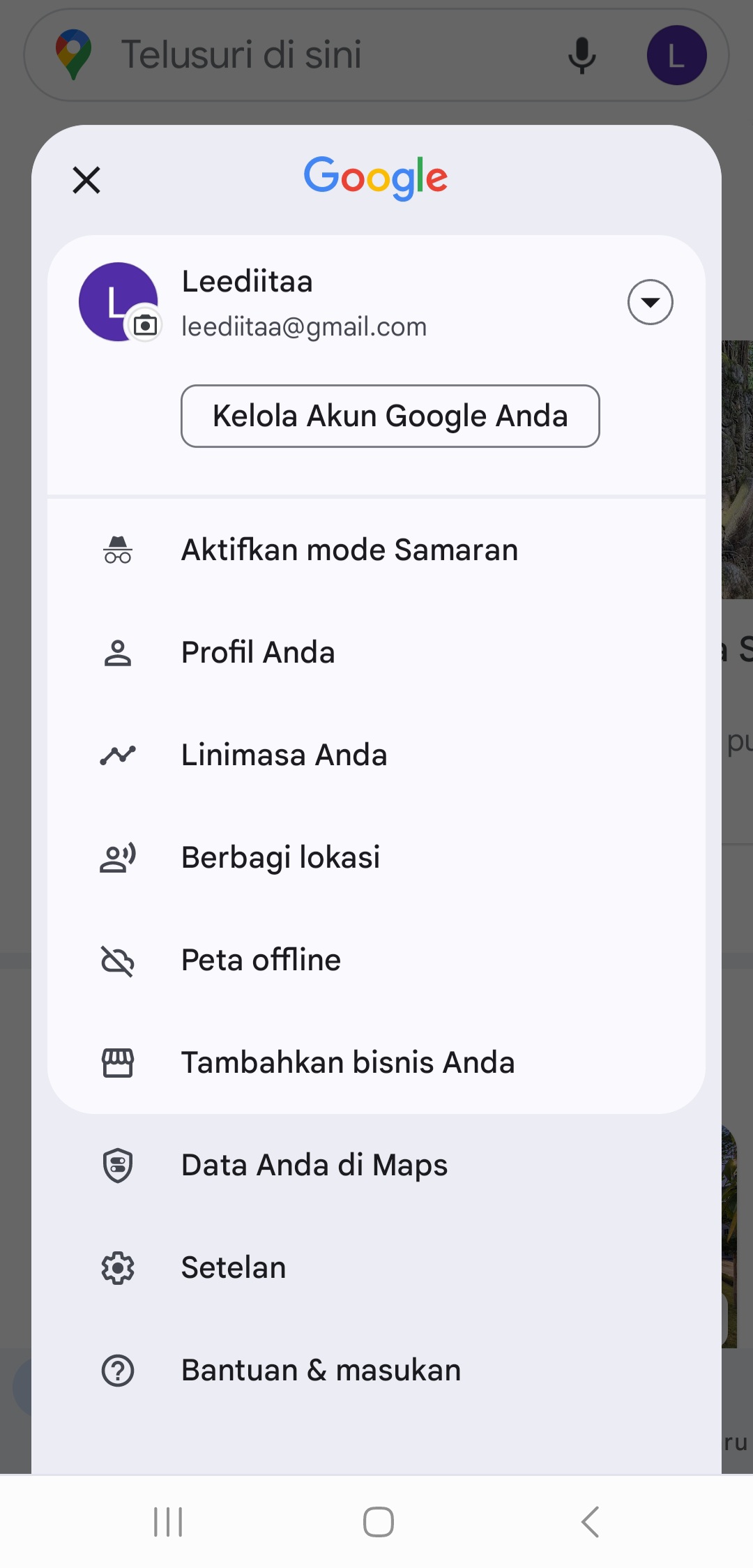Choose Tambahkan bisnis Anda
The height and width of the screenshot is (1568, 753).
(376, 1062)
